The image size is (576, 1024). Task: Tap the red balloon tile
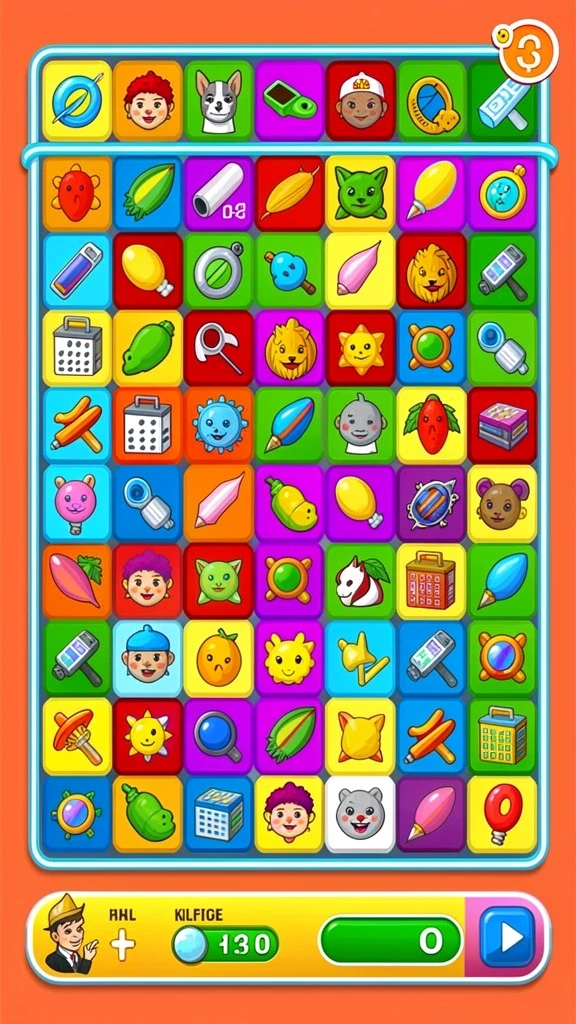coord(502,814)
